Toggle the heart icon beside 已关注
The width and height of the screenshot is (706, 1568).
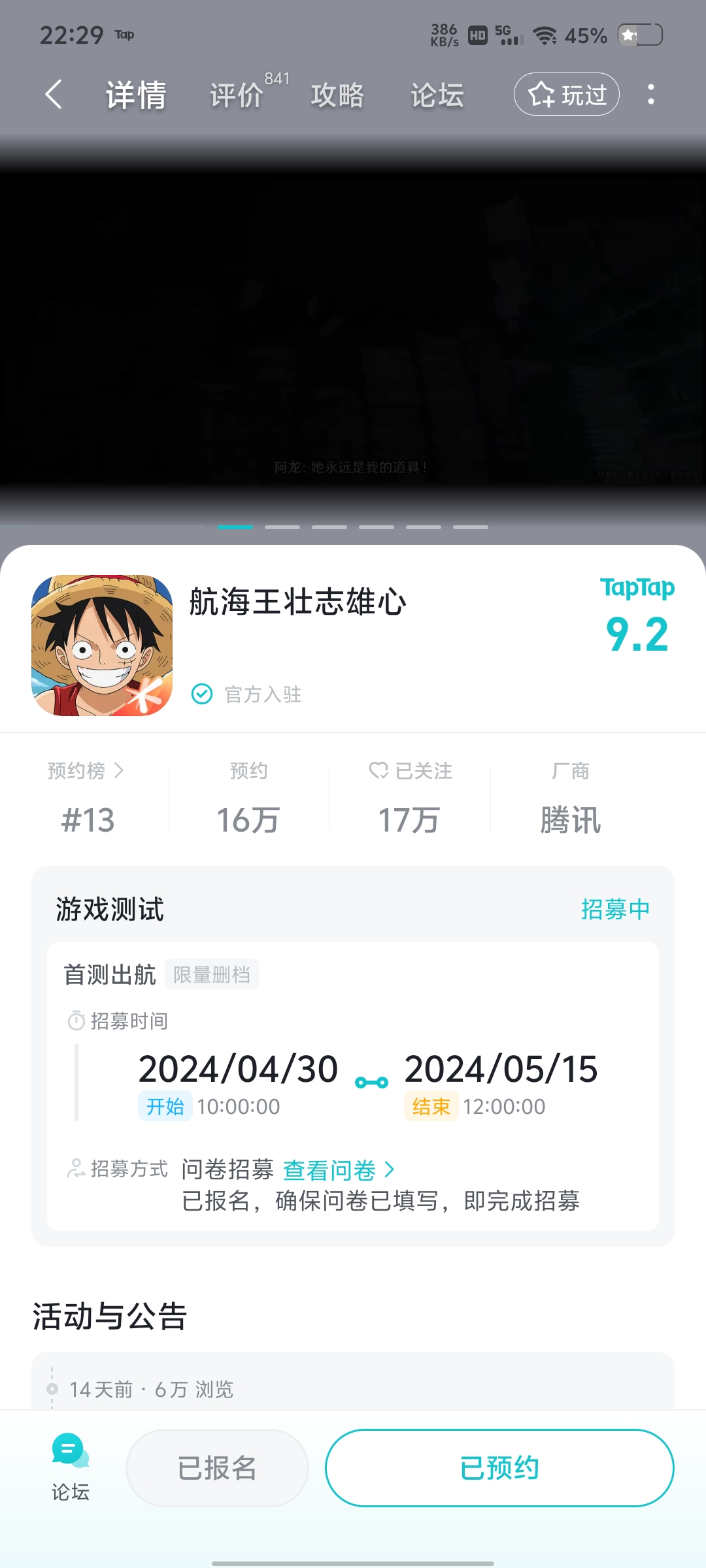[x=377, y=771]
